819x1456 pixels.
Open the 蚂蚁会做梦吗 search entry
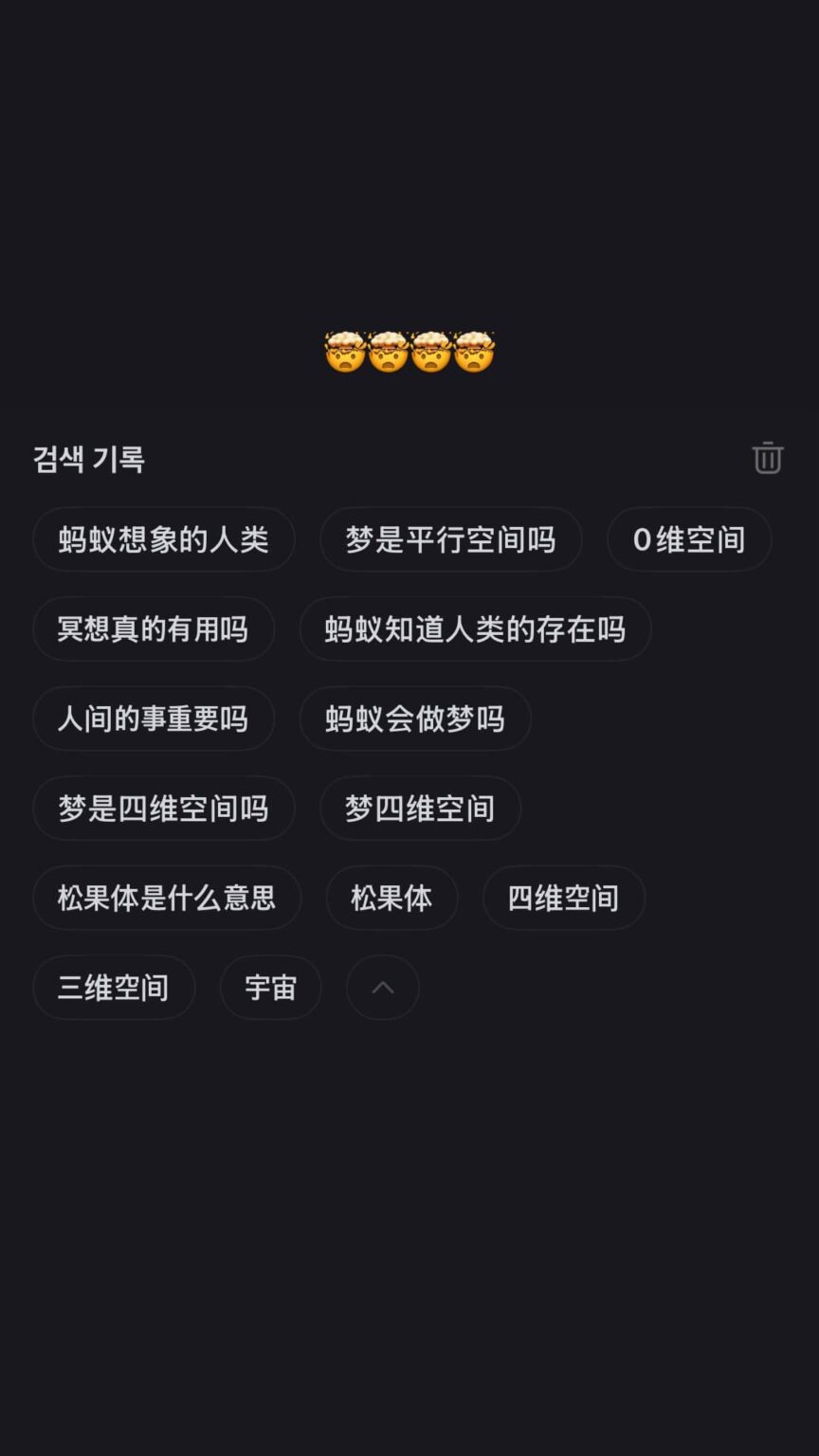[x=414, y=719]
